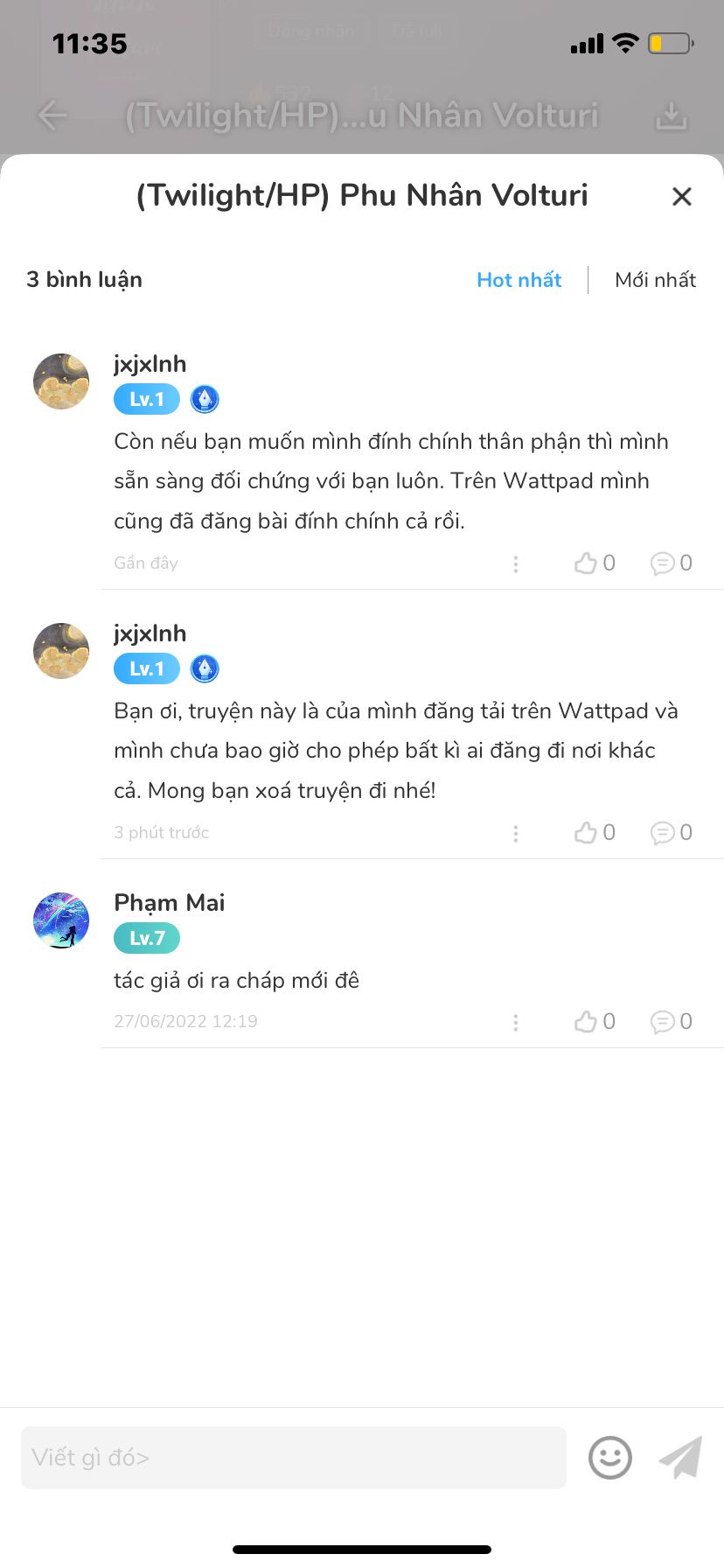The width and height of the screenshot is (724, 1568).
Task: Open Phạm Mai's profile avatar
Action: click(x=61, y=920)
